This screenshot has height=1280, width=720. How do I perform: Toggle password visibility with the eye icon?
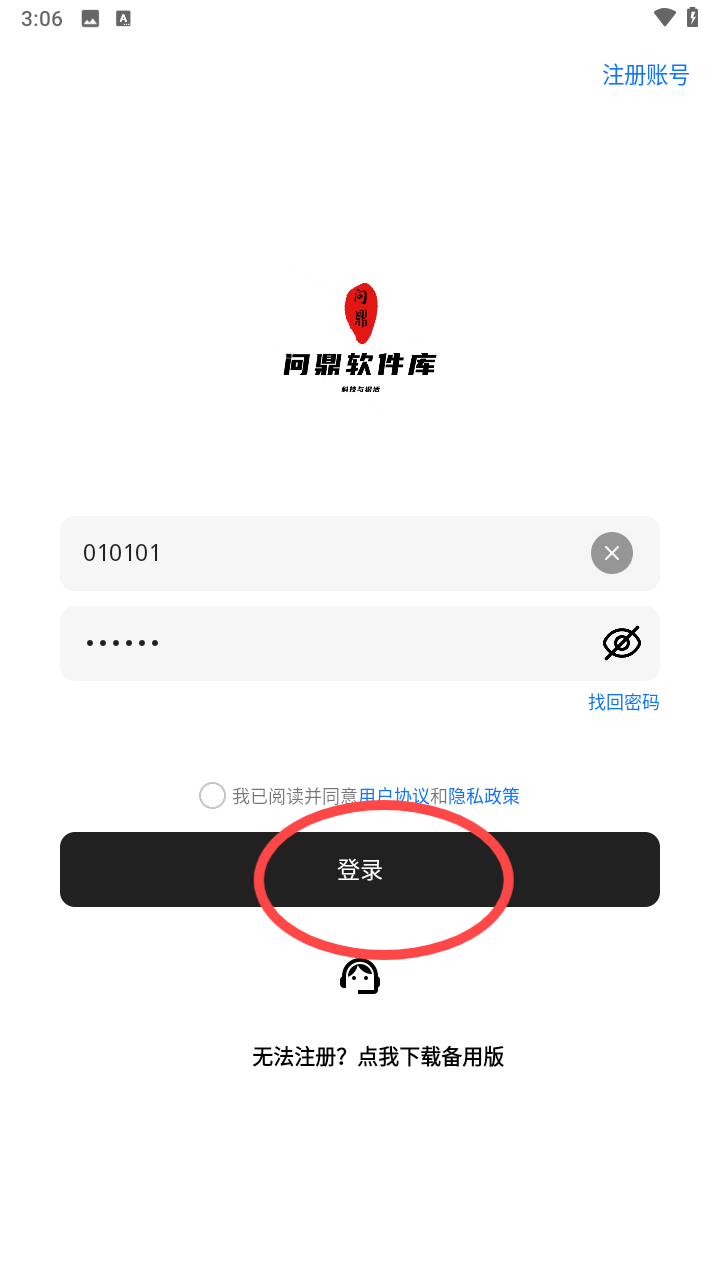click(621, 643)
